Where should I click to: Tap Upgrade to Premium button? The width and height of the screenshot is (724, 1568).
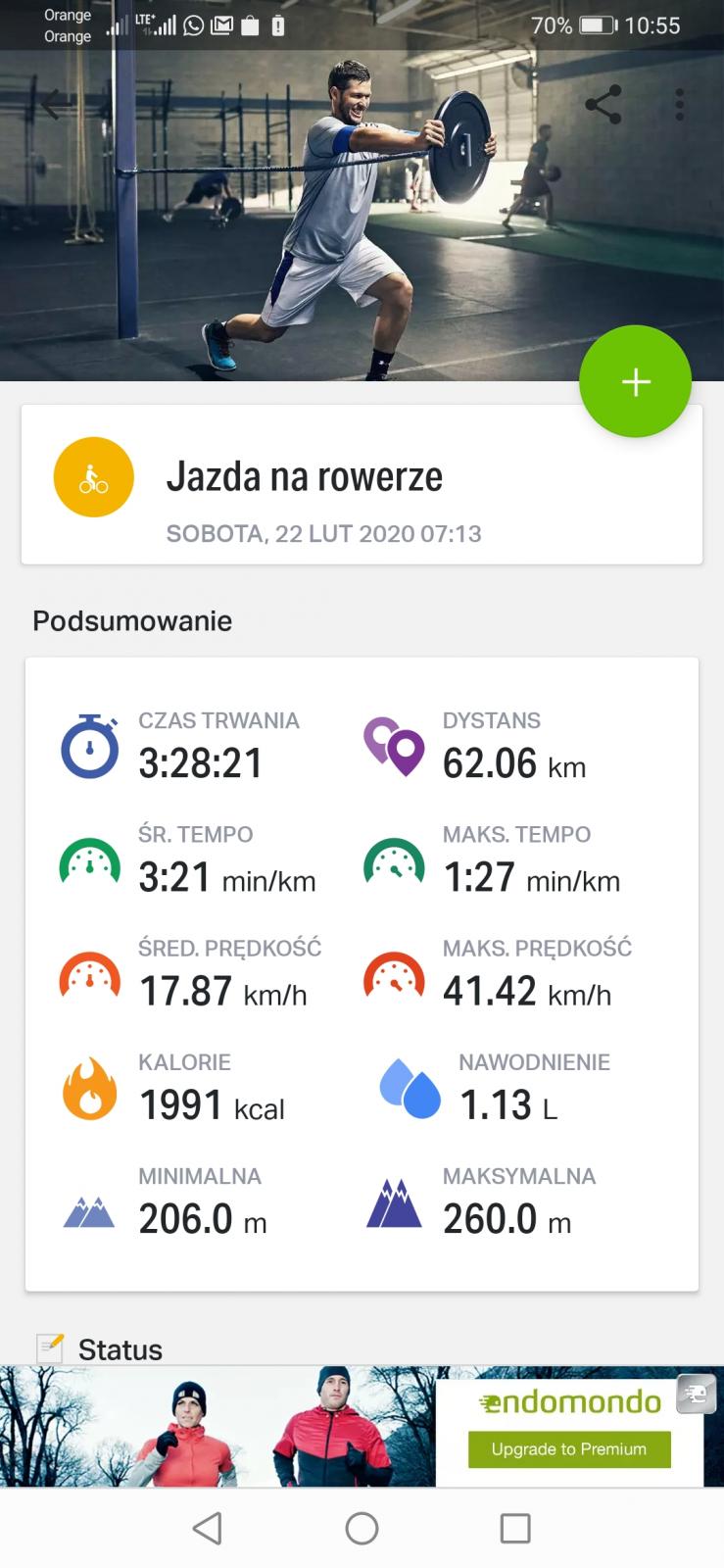(x=568, y=1448)
